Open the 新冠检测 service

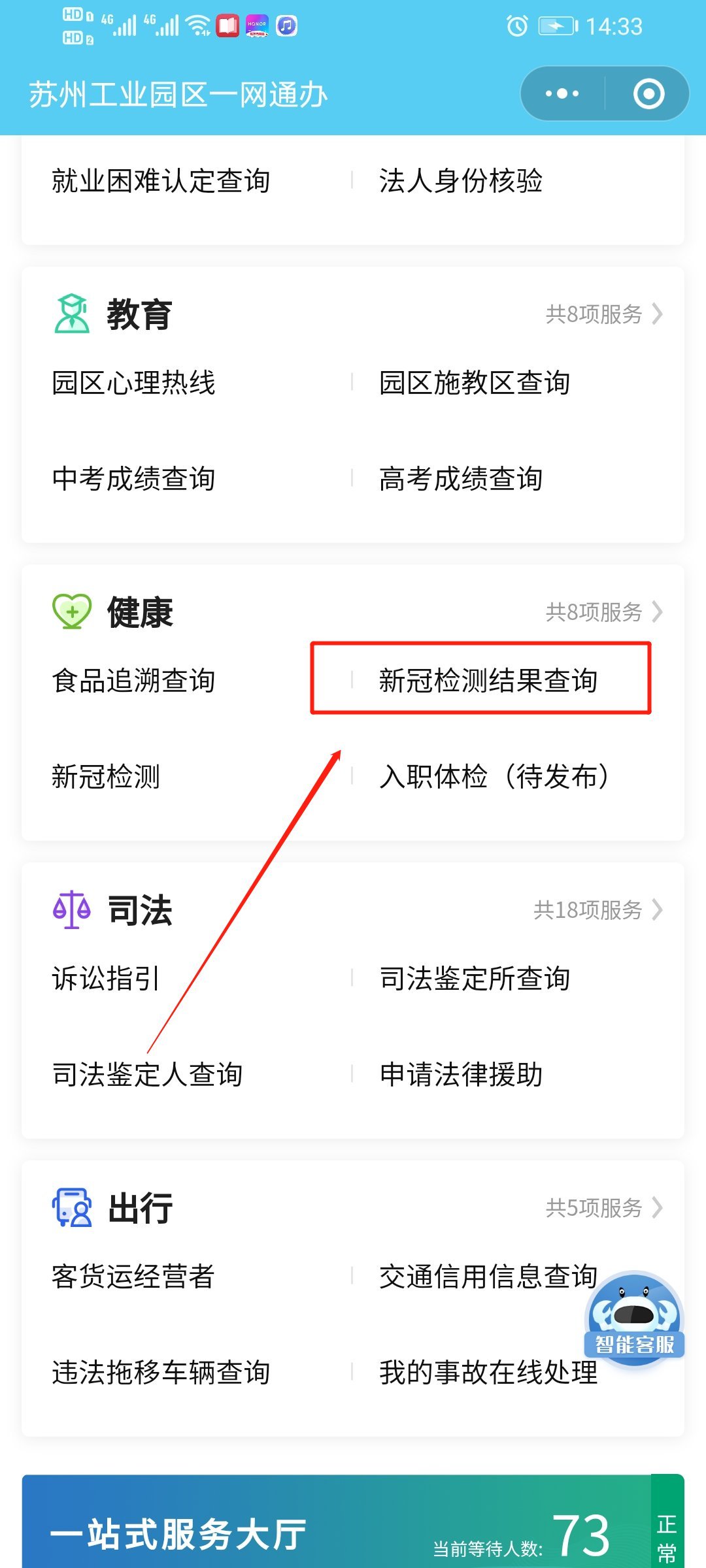(x=106, y=777)
